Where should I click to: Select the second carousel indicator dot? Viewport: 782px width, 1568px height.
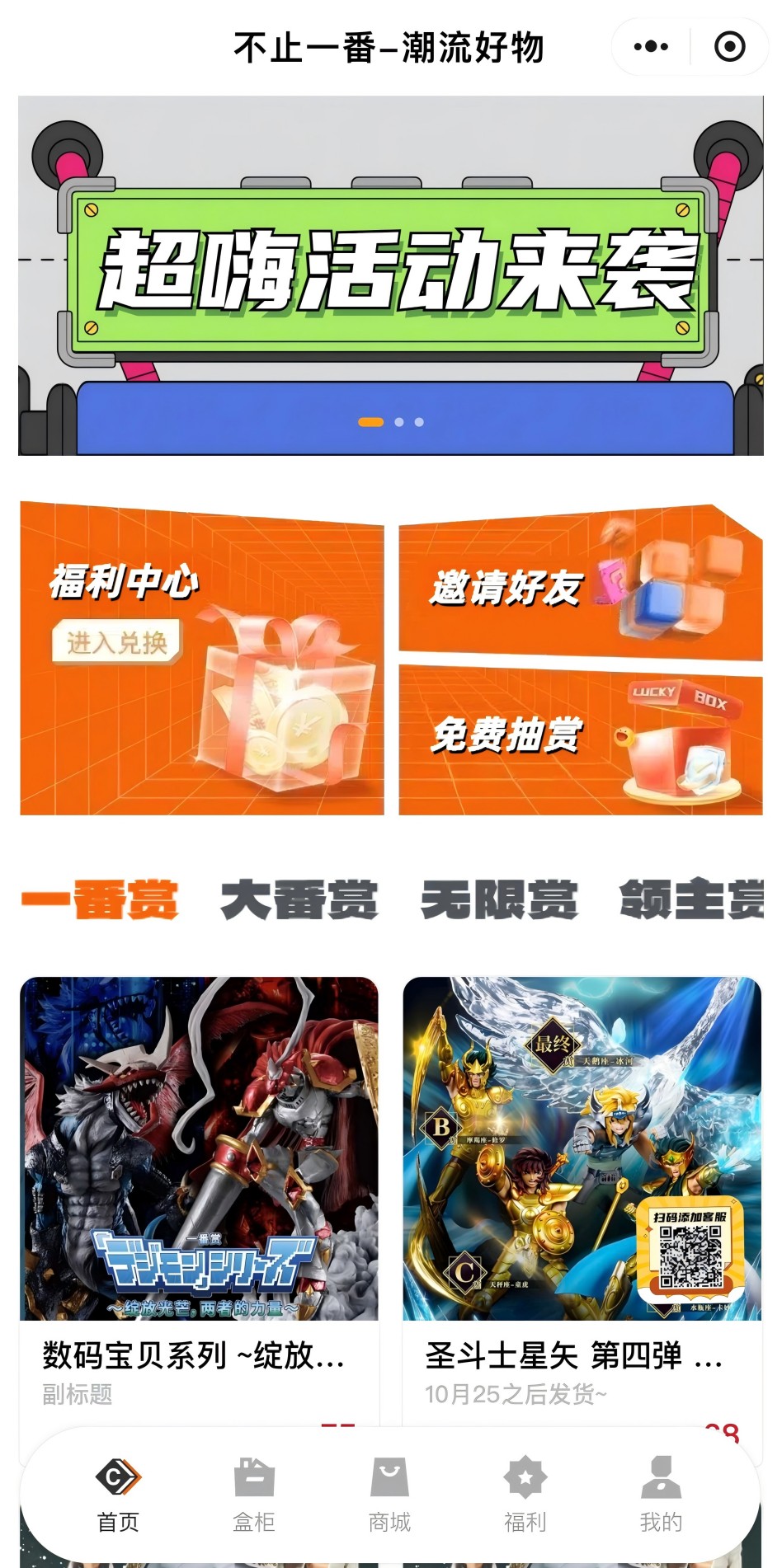point(399,423)
